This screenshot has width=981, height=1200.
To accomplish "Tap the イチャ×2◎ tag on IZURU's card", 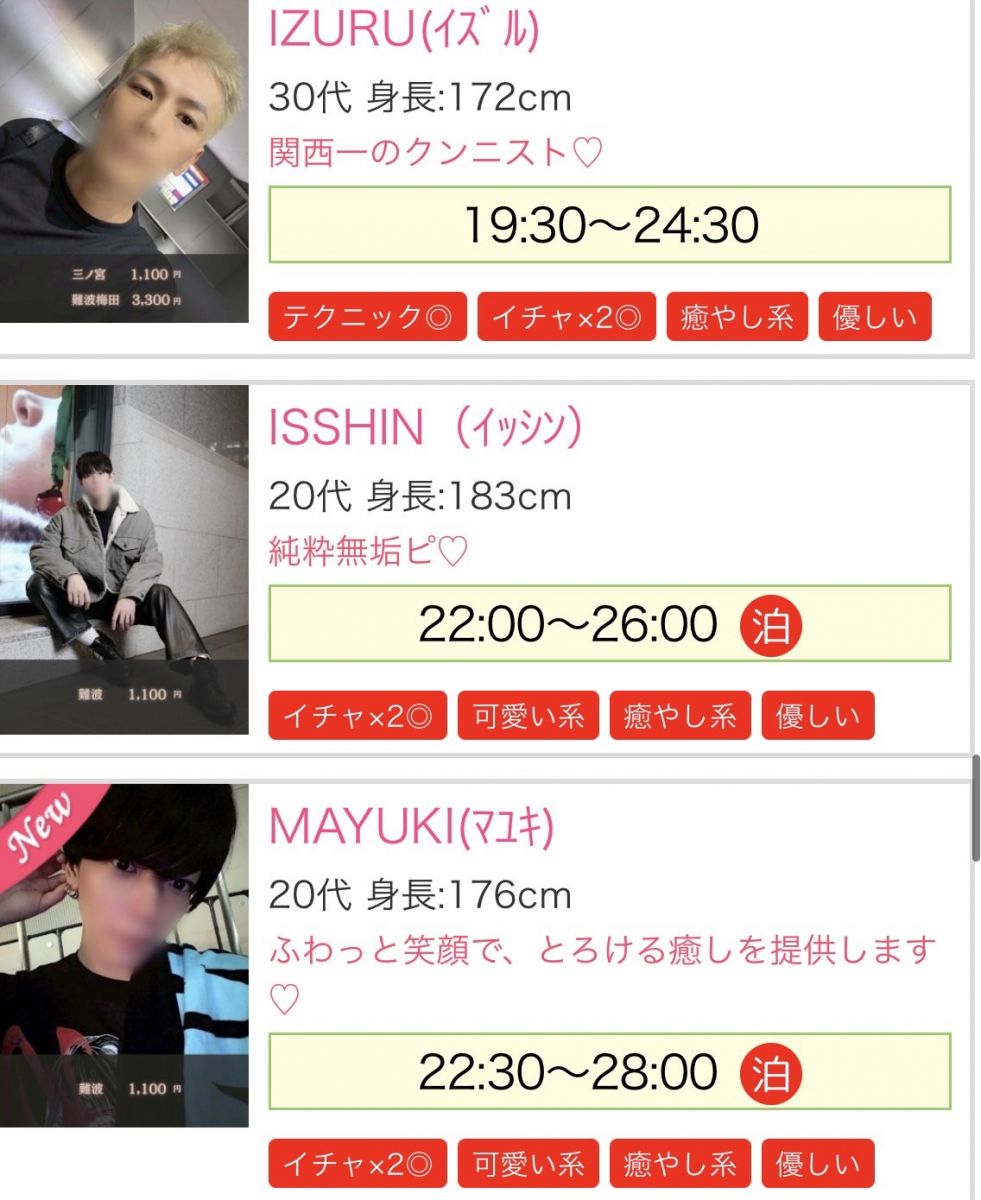I will tap(566, 317).
